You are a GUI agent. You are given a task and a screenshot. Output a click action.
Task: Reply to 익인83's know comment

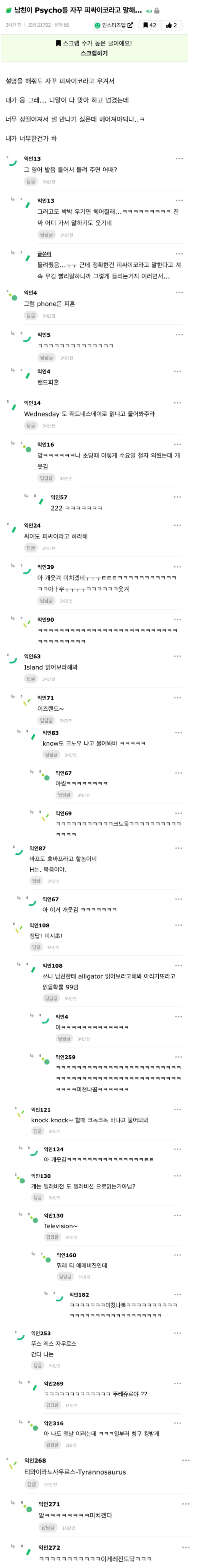coord(51,755)
